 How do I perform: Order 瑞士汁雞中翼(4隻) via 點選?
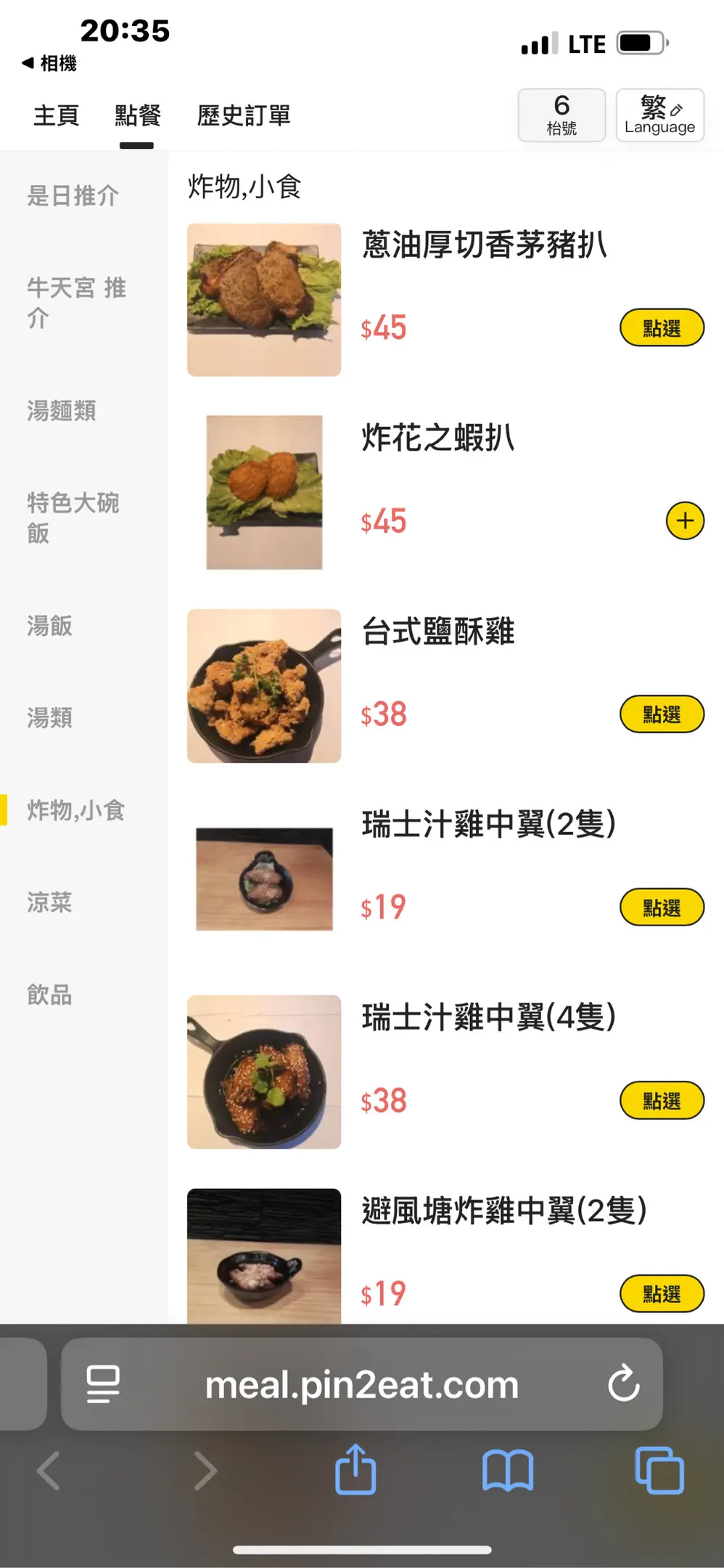click(662, 1101)
